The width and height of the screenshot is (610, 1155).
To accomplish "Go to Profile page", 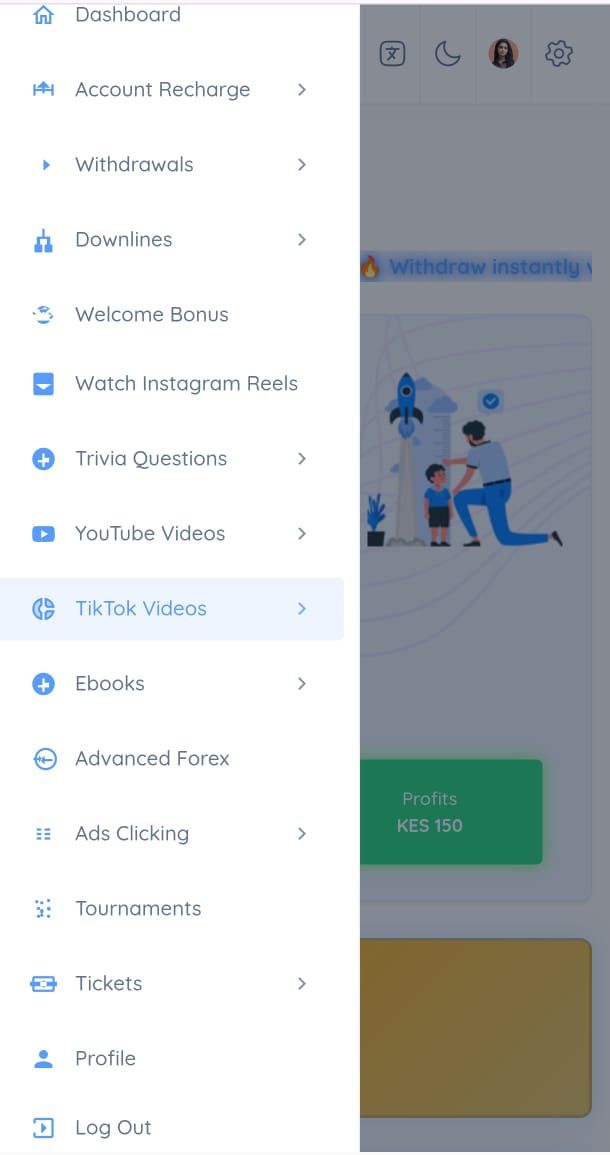I will (105, 1059).
